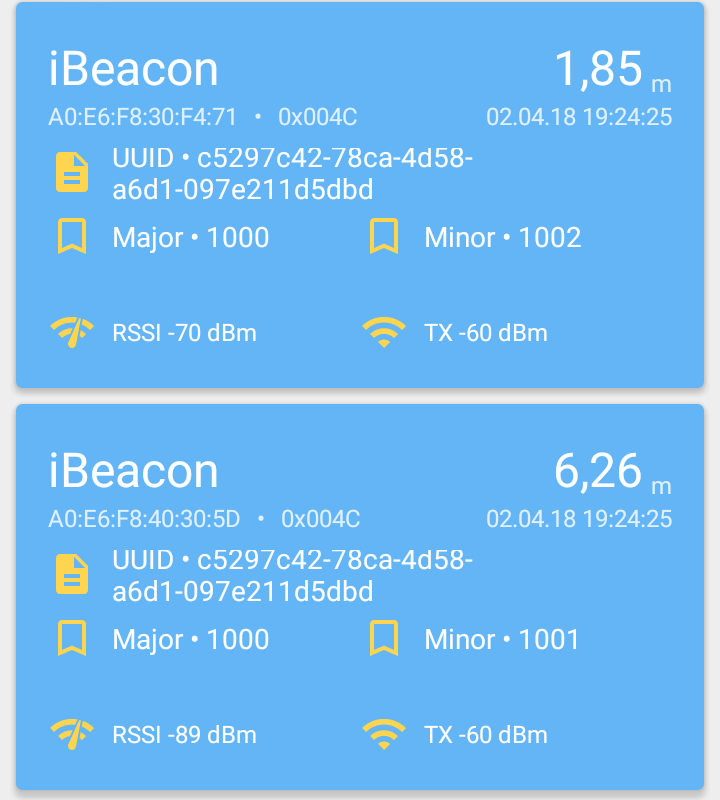The image size is (720, 800).
Task: Select the iBeacon title of the second card
Action: (x=134, y=471)
